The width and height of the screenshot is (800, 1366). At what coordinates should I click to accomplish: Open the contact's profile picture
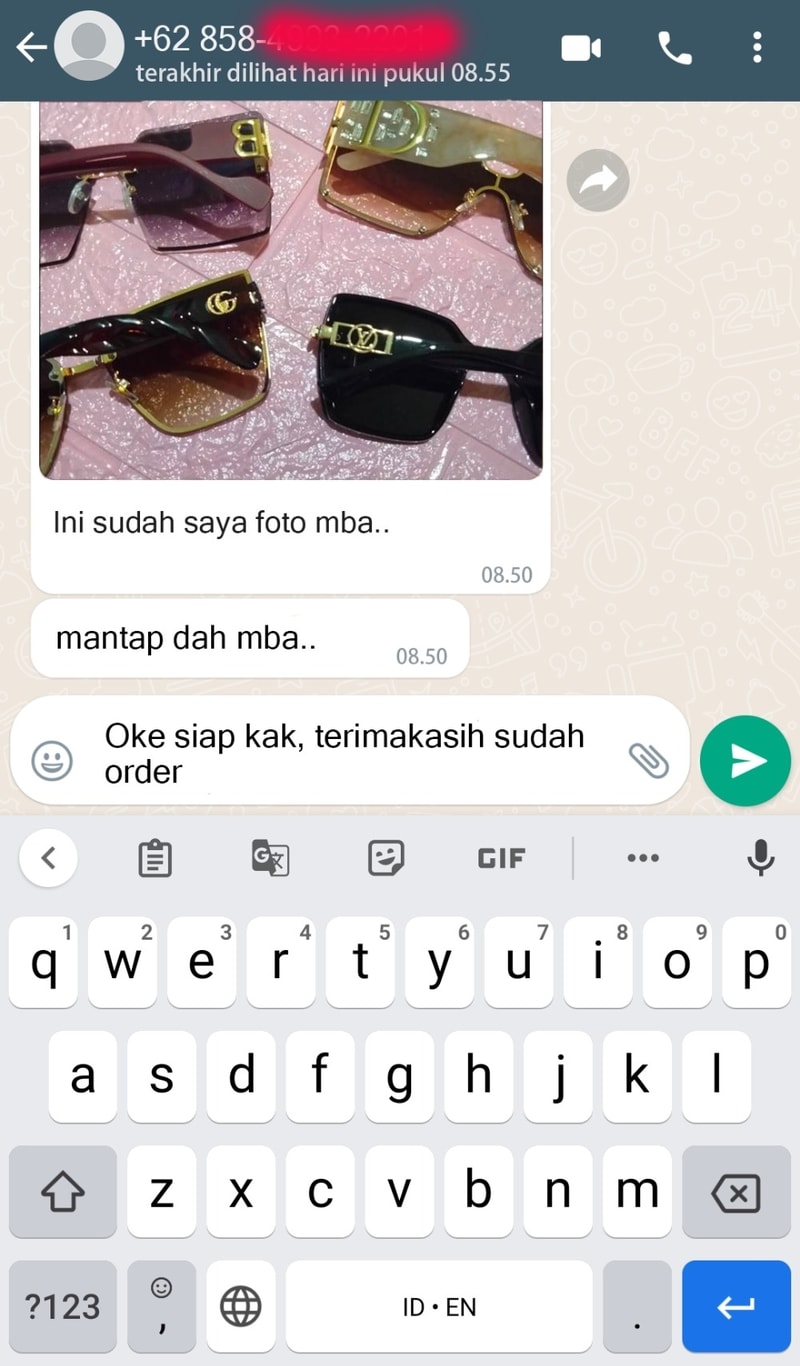tap(88, 48)
